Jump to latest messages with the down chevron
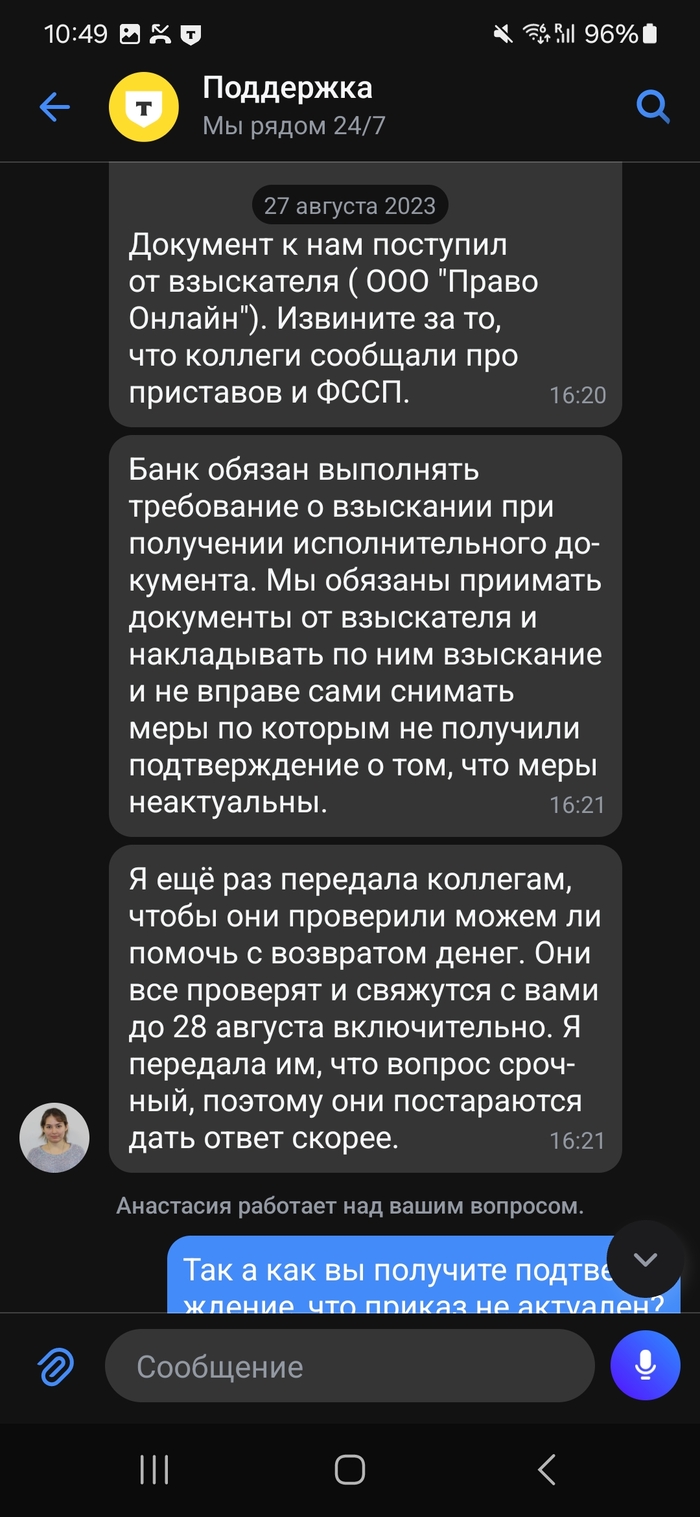700x1517 pixels. (x=645, y=1260)
